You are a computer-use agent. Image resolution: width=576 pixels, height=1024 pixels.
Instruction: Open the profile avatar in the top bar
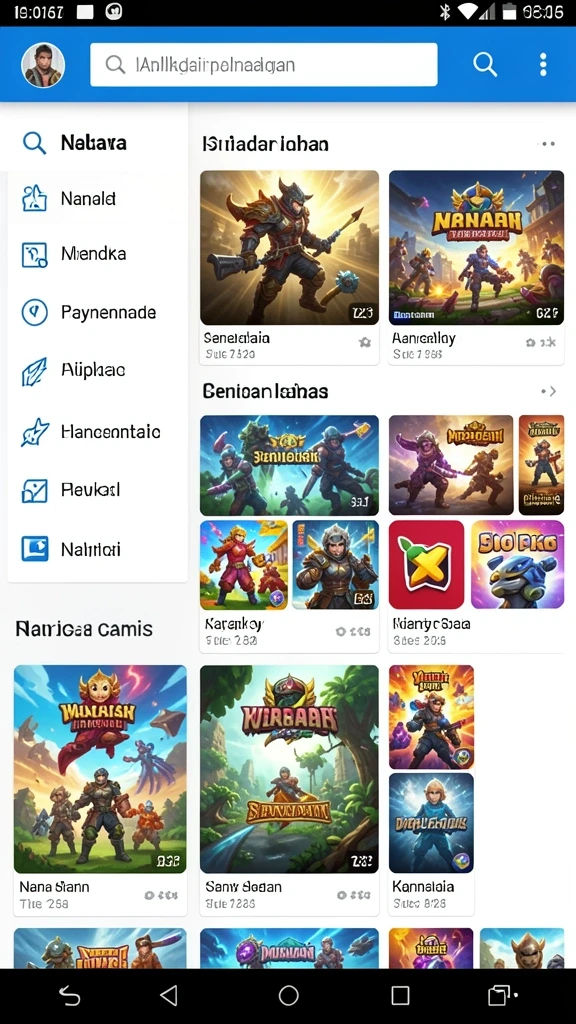[x=43, y=65]
